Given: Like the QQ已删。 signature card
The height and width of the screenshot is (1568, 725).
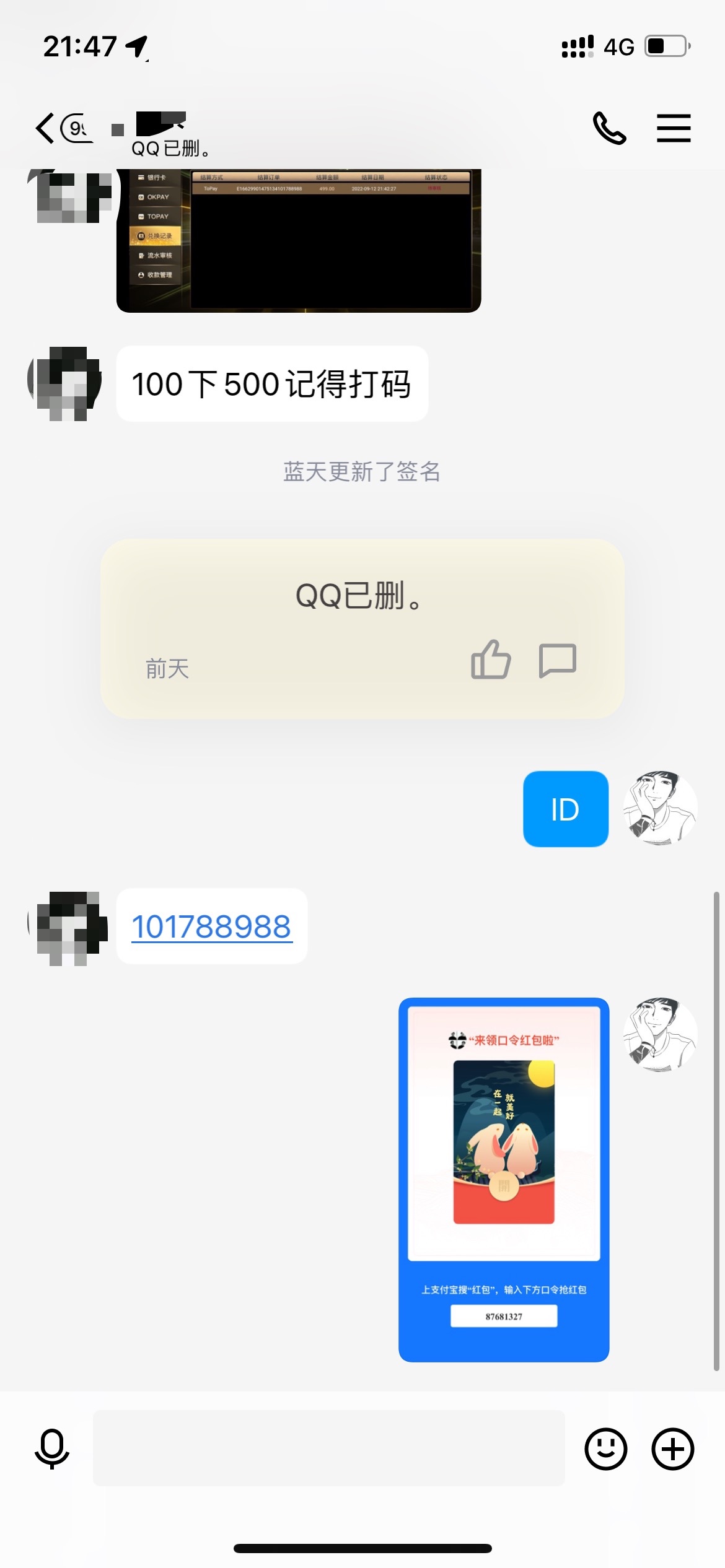Looking at the screenshot, I should coord(491,660).
